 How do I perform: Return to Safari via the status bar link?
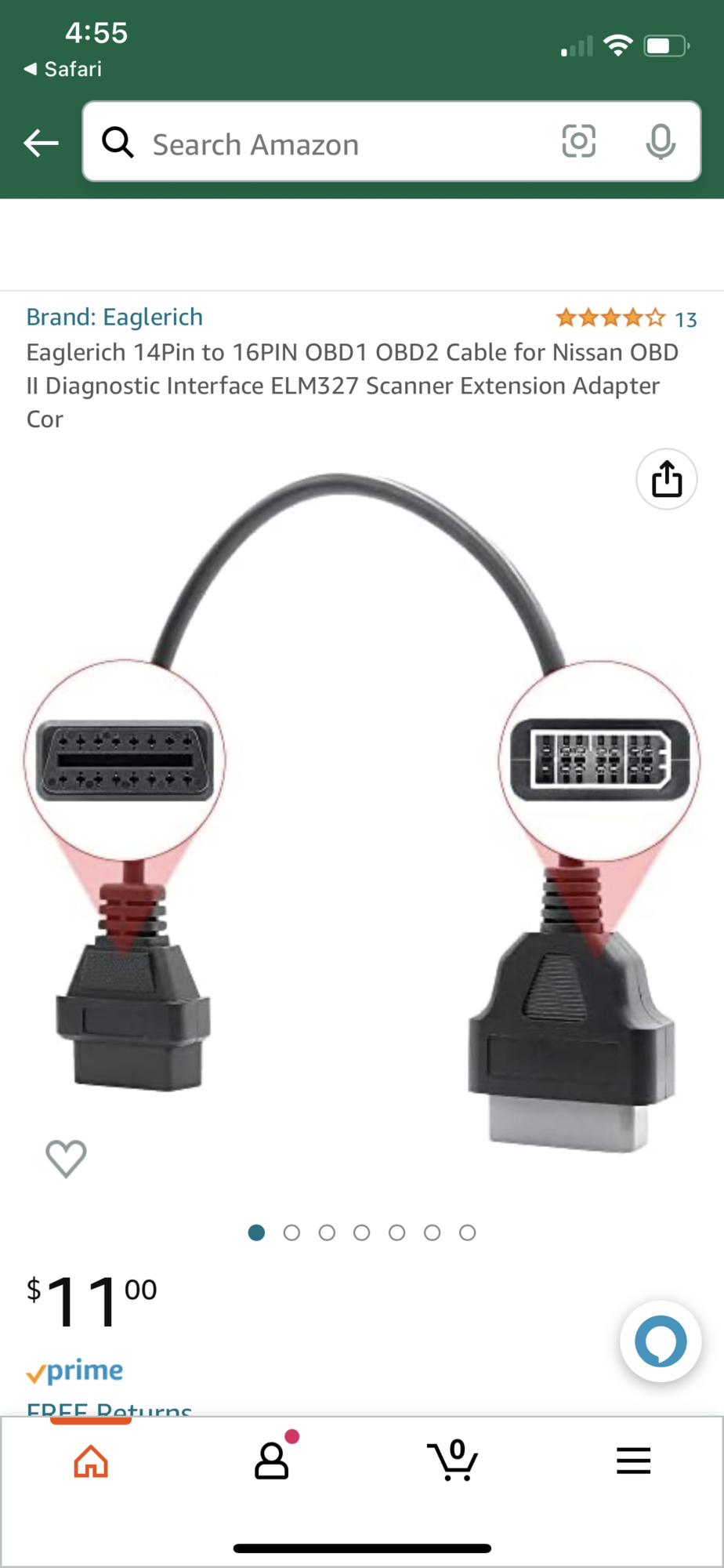[63, 69]
